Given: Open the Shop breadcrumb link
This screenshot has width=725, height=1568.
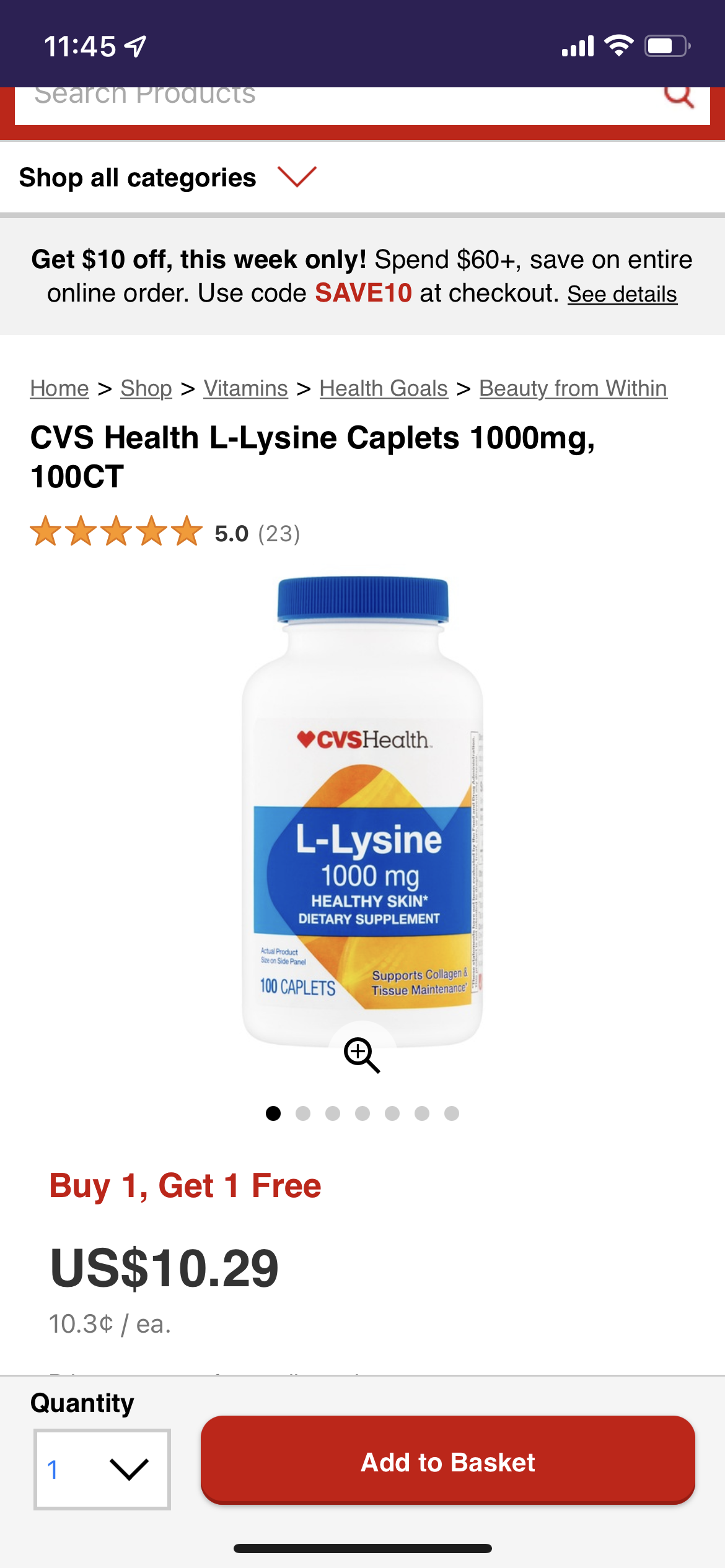Looking at the screenshot, I should click(x=146, y=388).
